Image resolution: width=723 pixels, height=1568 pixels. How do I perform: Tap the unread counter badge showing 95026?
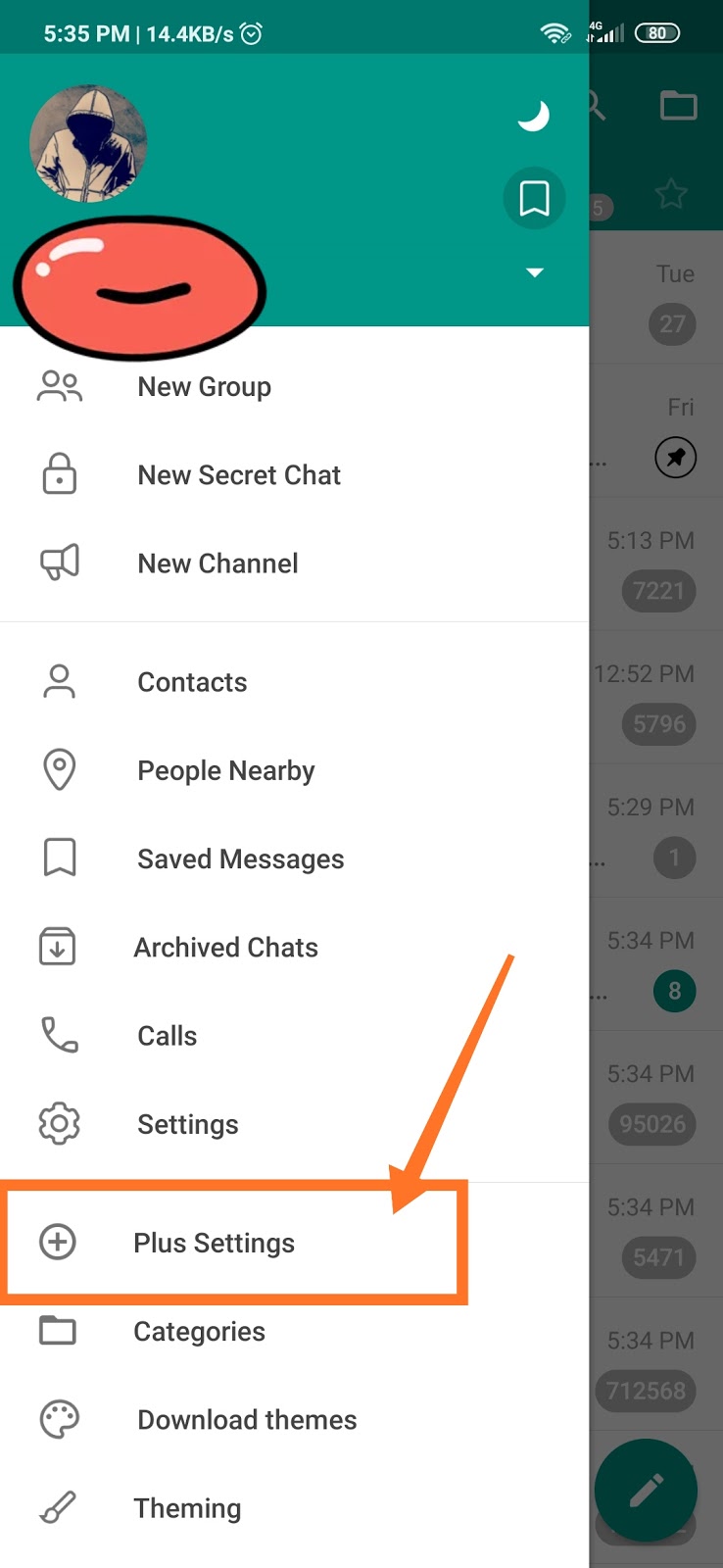click(652, 1124)
